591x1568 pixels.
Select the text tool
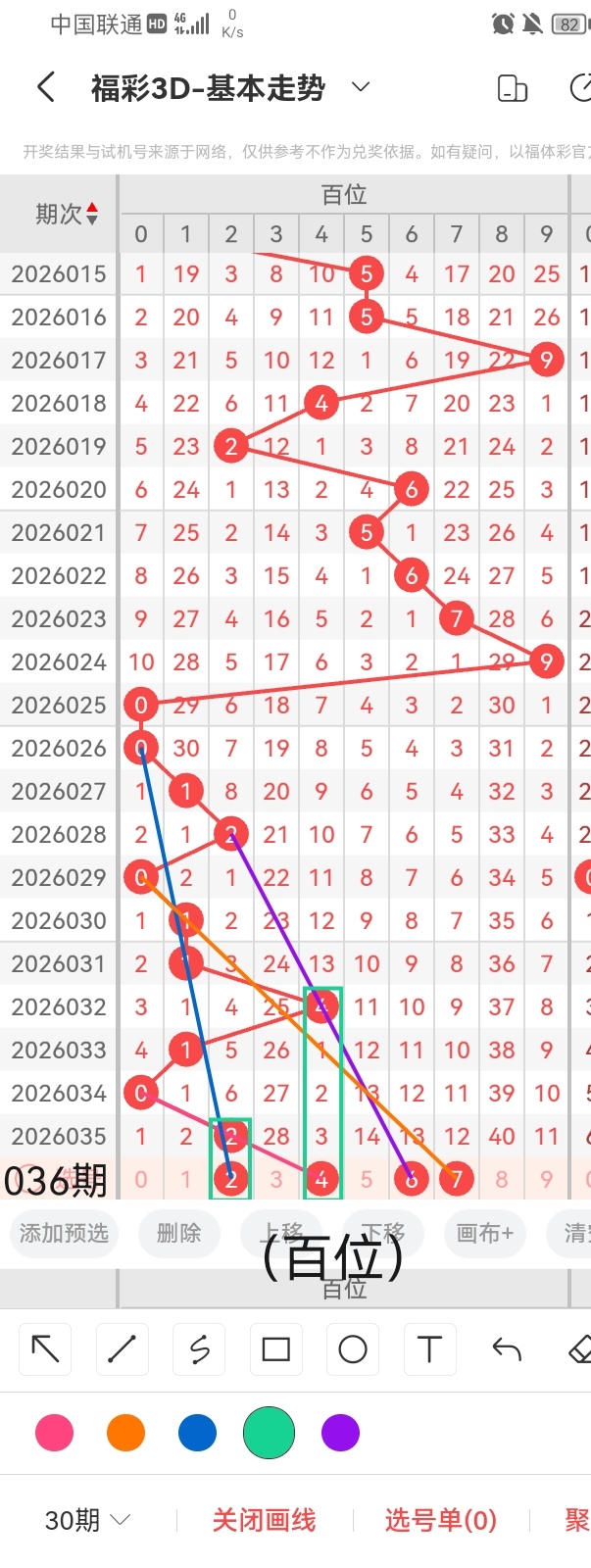pos(429,1349)
